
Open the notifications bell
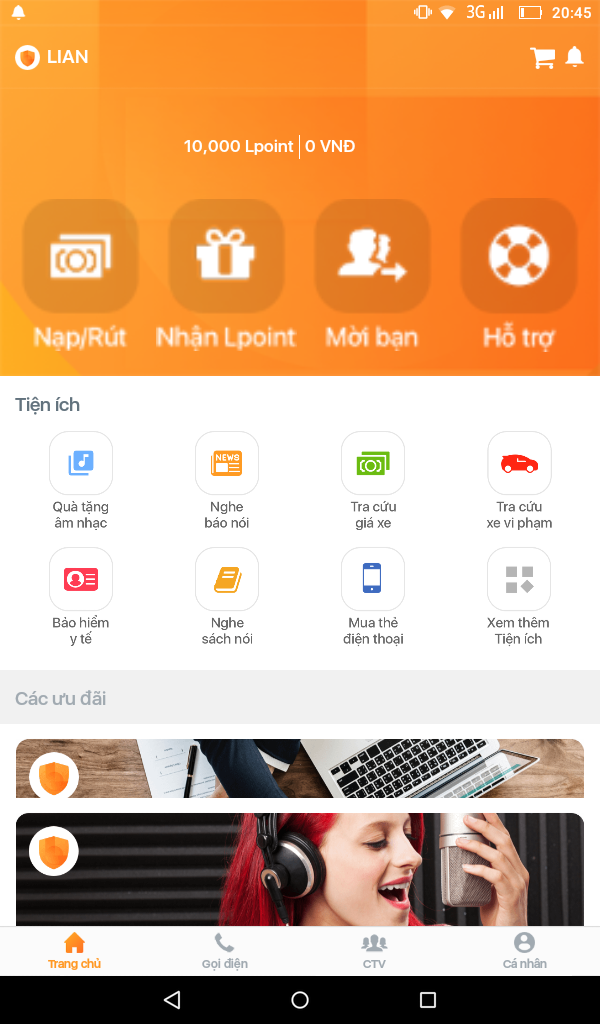575,57
